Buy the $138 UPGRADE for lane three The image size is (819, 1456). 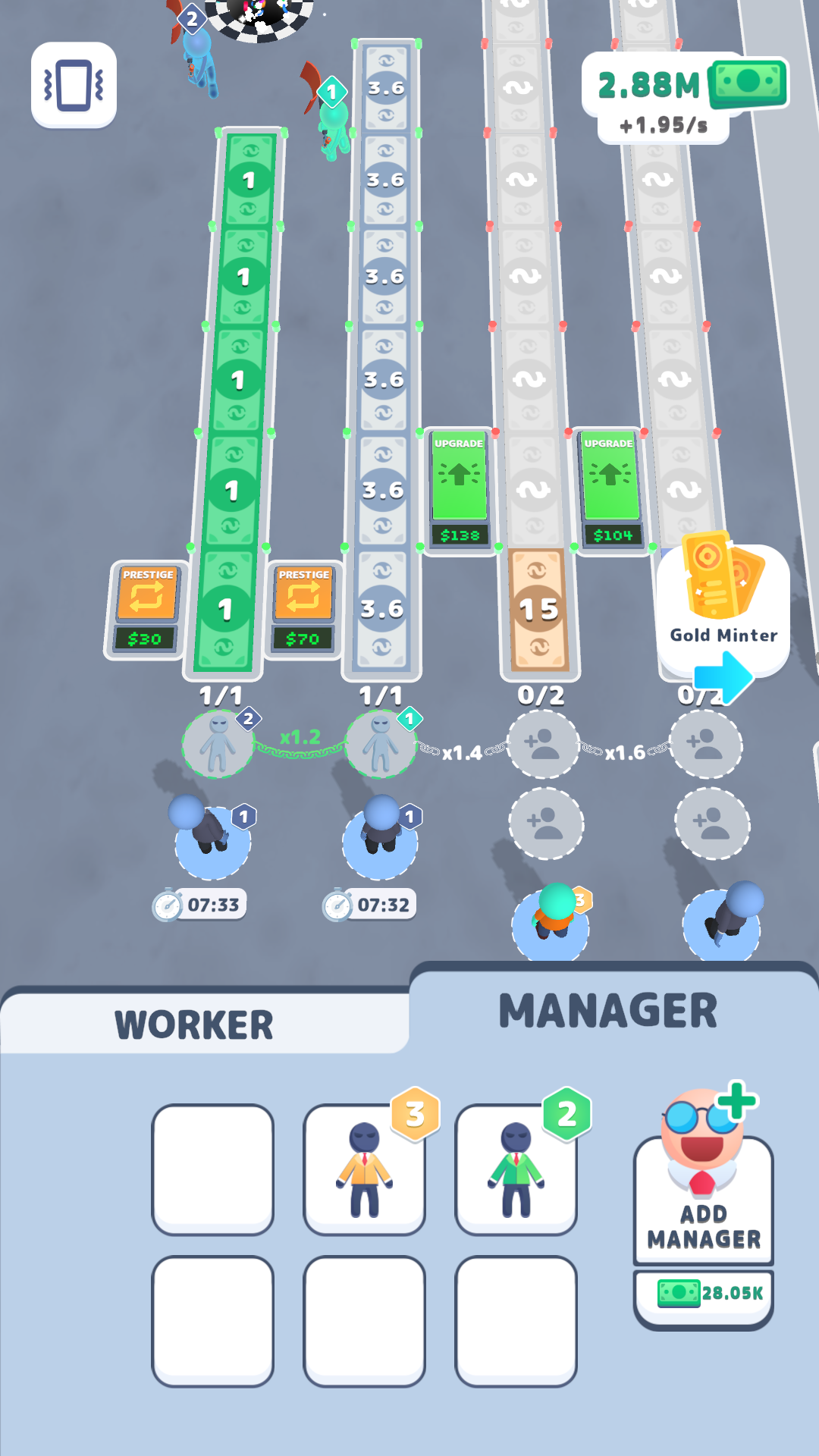click(x=459, y=485)
